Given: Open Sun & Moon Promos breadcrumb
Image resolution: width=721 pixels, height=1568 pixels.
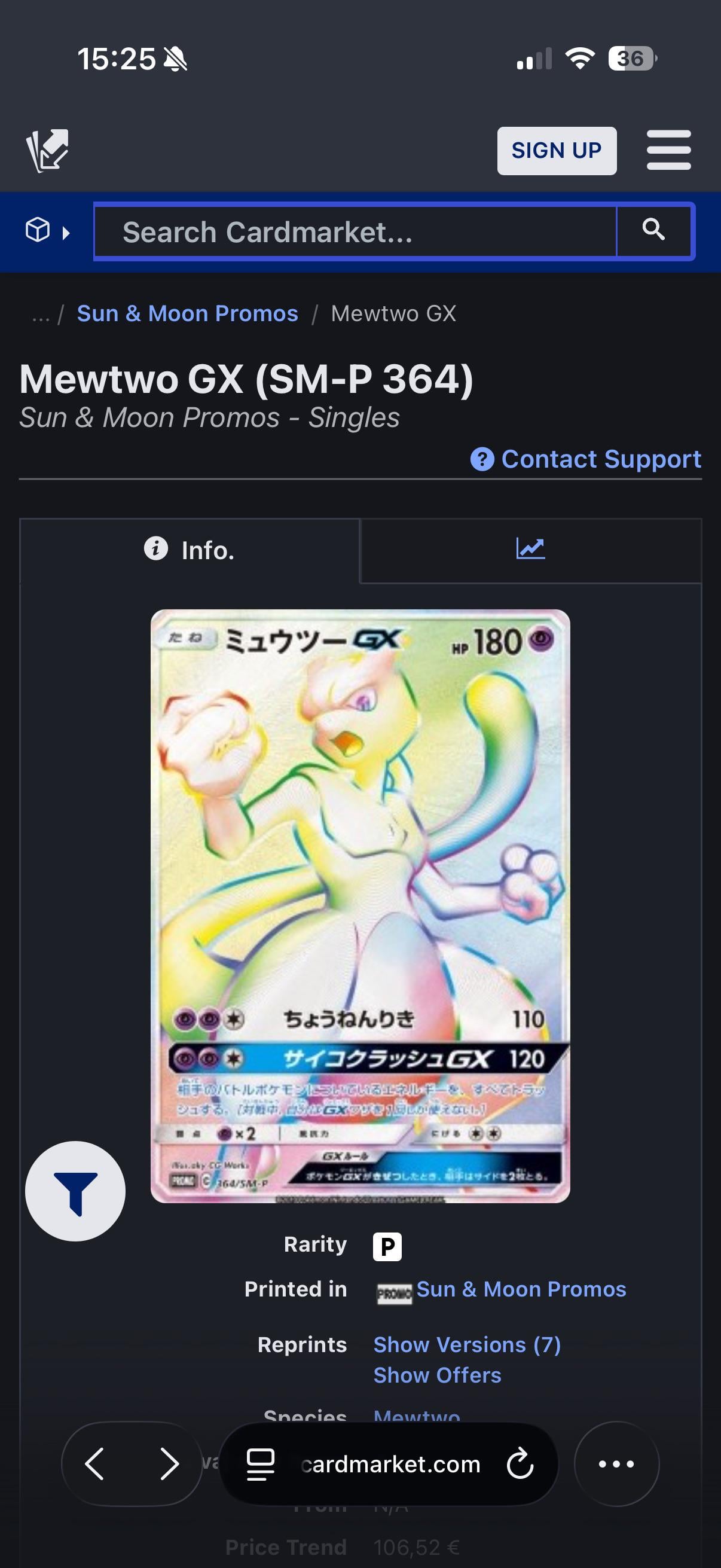Looking at the screenshot, I should [x=187, y=313].
